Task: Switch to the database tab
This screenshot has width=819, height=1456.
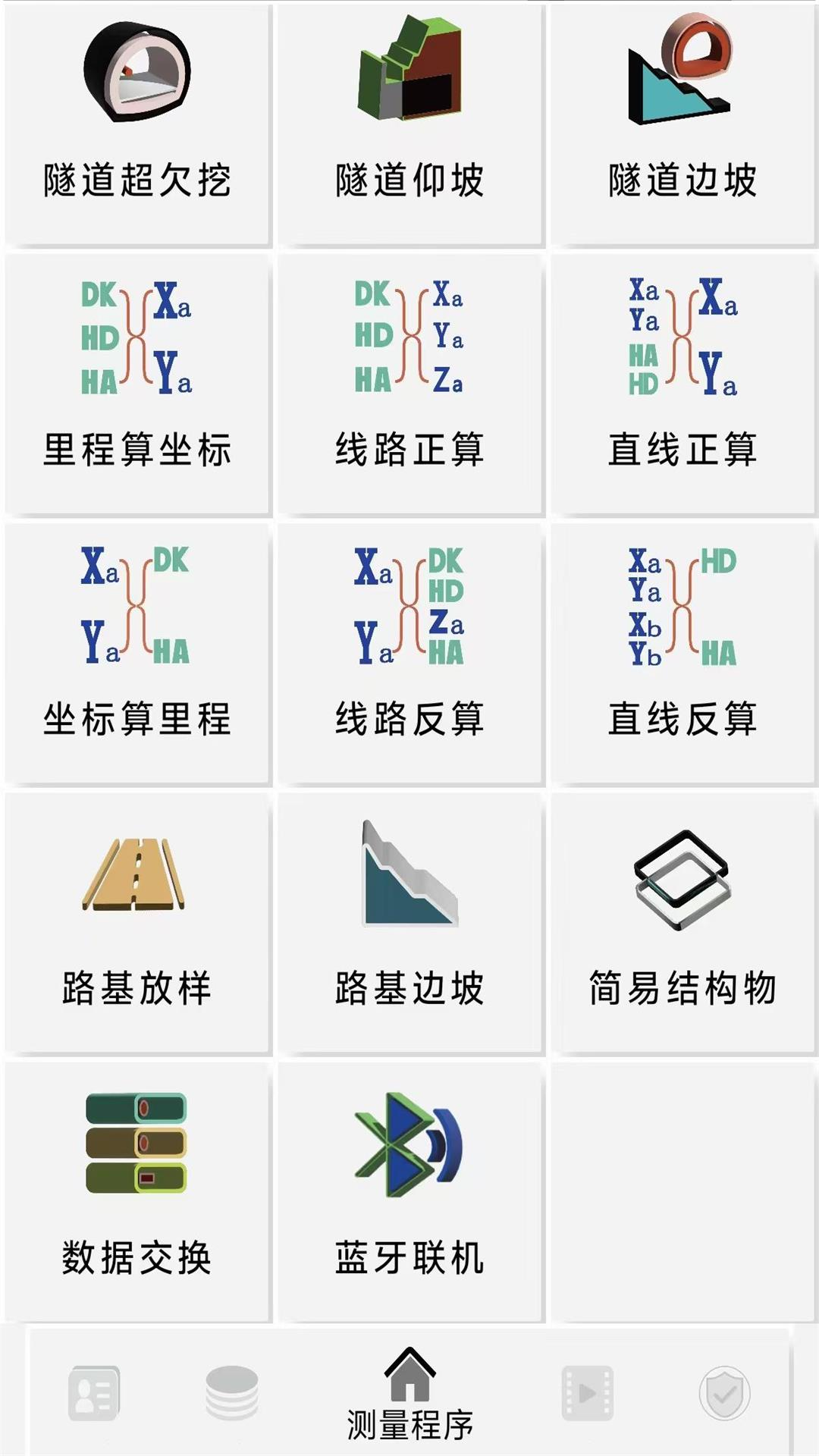Action: [232, 1393]
